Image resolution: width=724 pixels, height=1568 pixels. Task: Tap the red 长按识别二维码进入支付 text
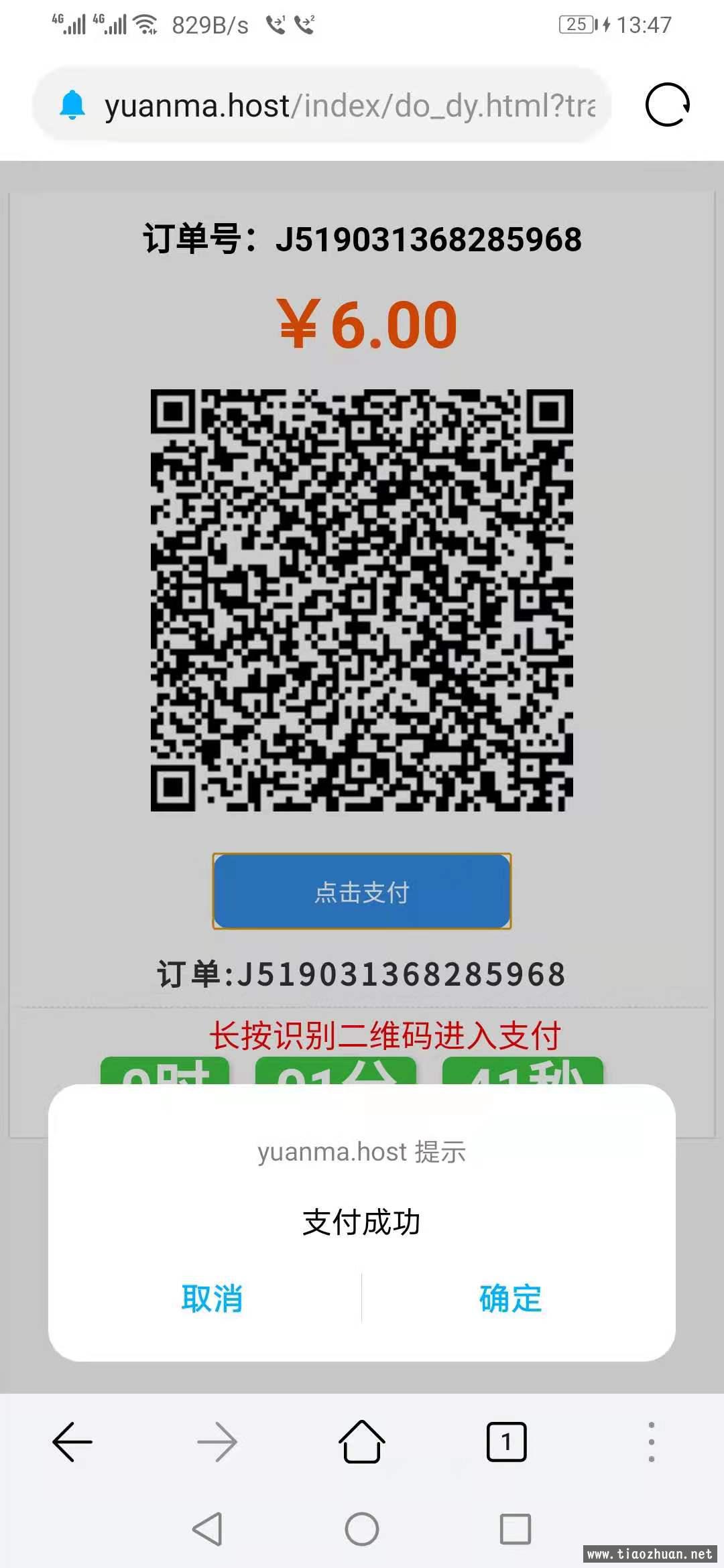pyautogui.click(x=362, y=1035)
